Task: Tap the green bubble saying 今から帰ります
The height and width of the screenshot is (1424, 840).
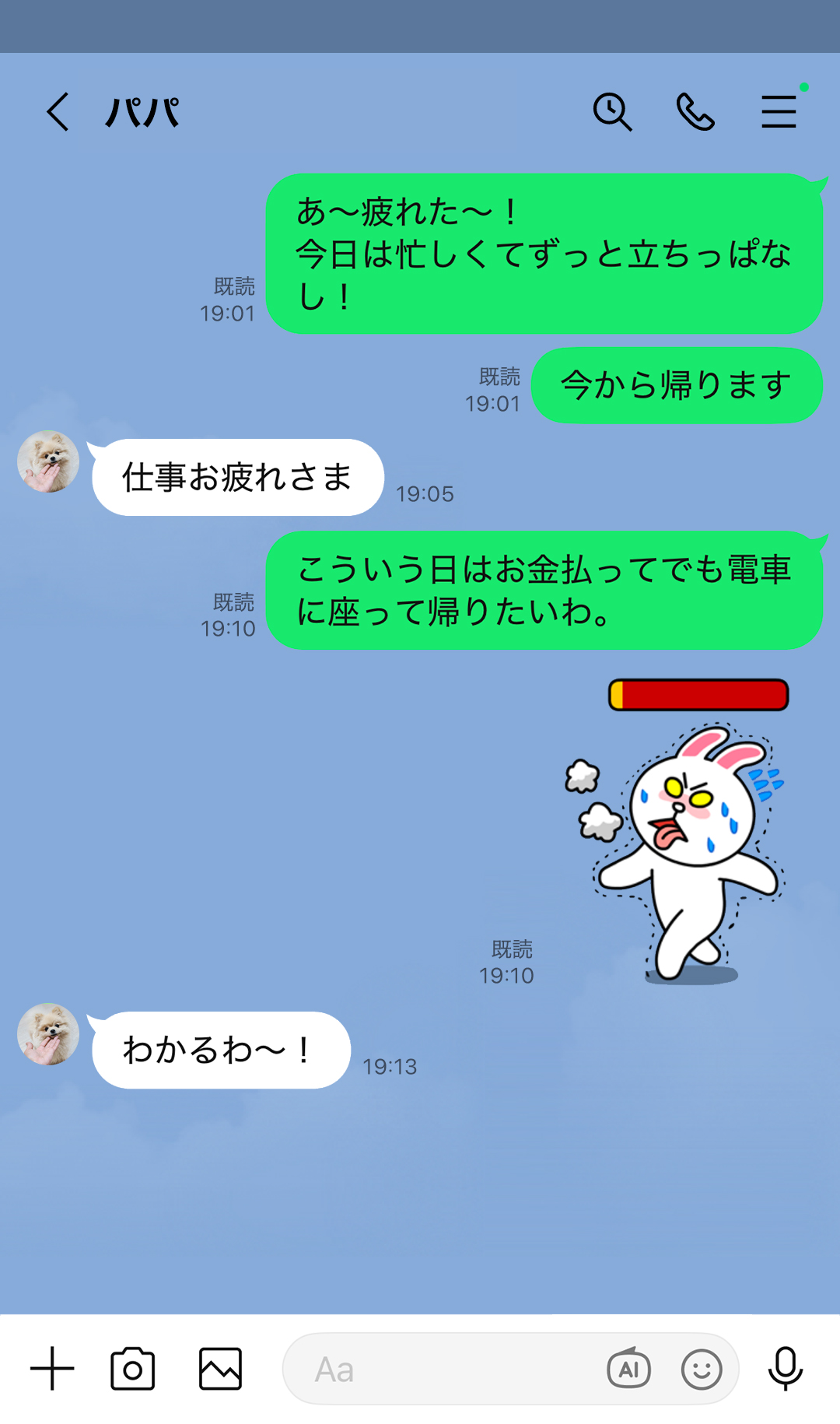Action: point(675,385)
